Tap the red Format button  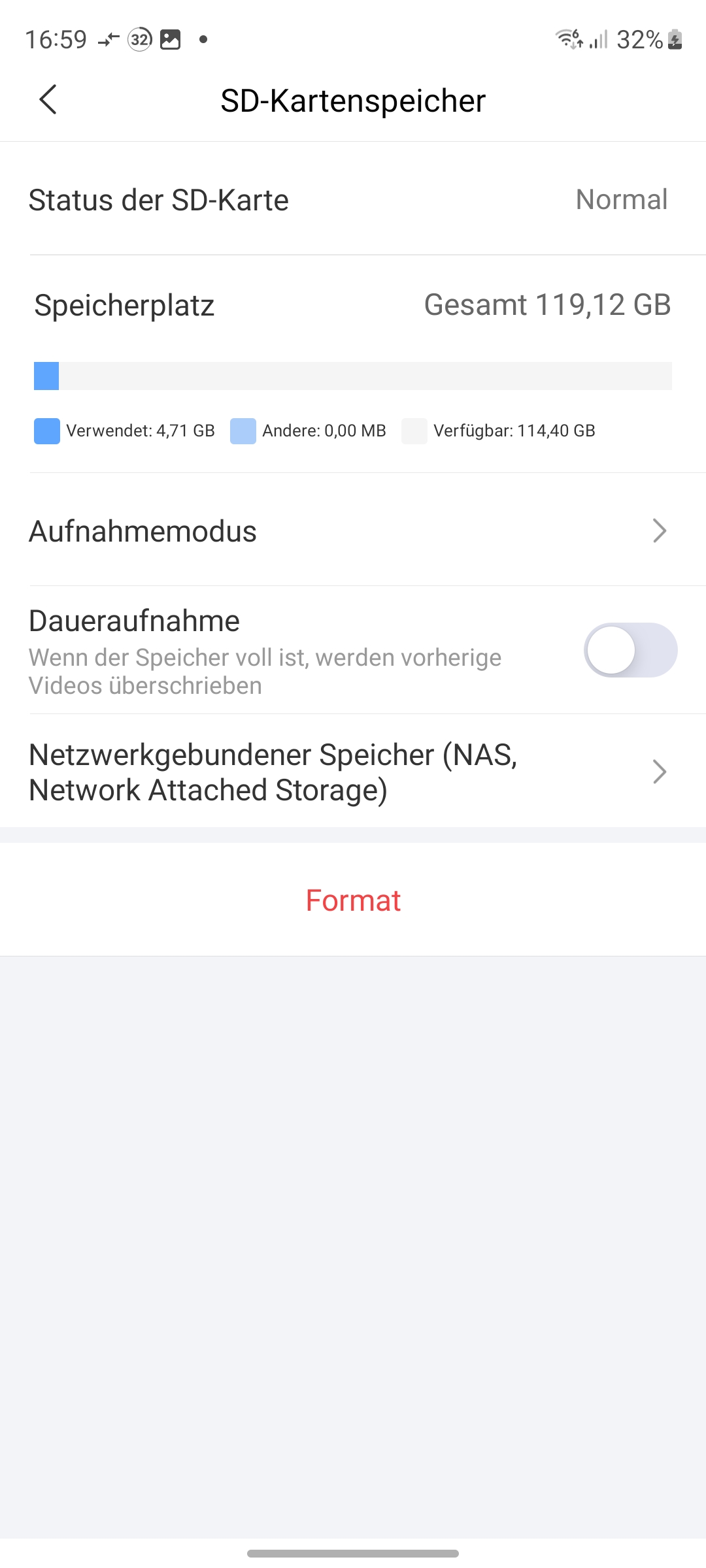coord(353,900)
